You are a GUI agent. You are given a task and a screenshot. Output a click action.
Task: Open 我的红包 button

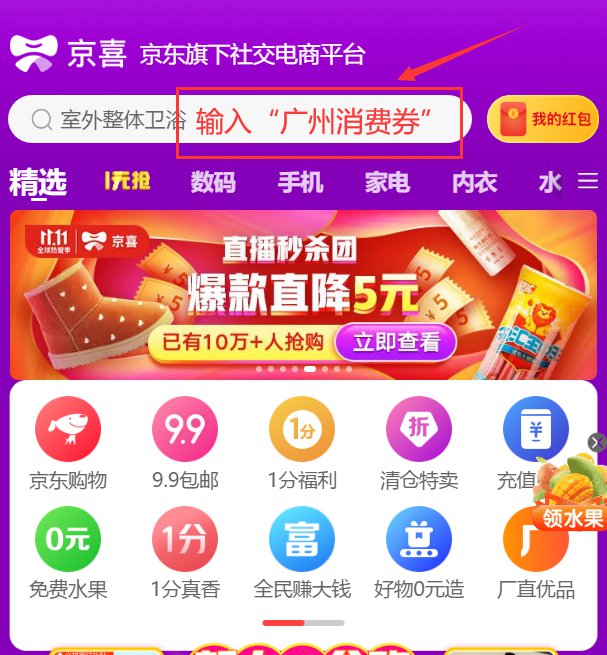coord(542,120)
